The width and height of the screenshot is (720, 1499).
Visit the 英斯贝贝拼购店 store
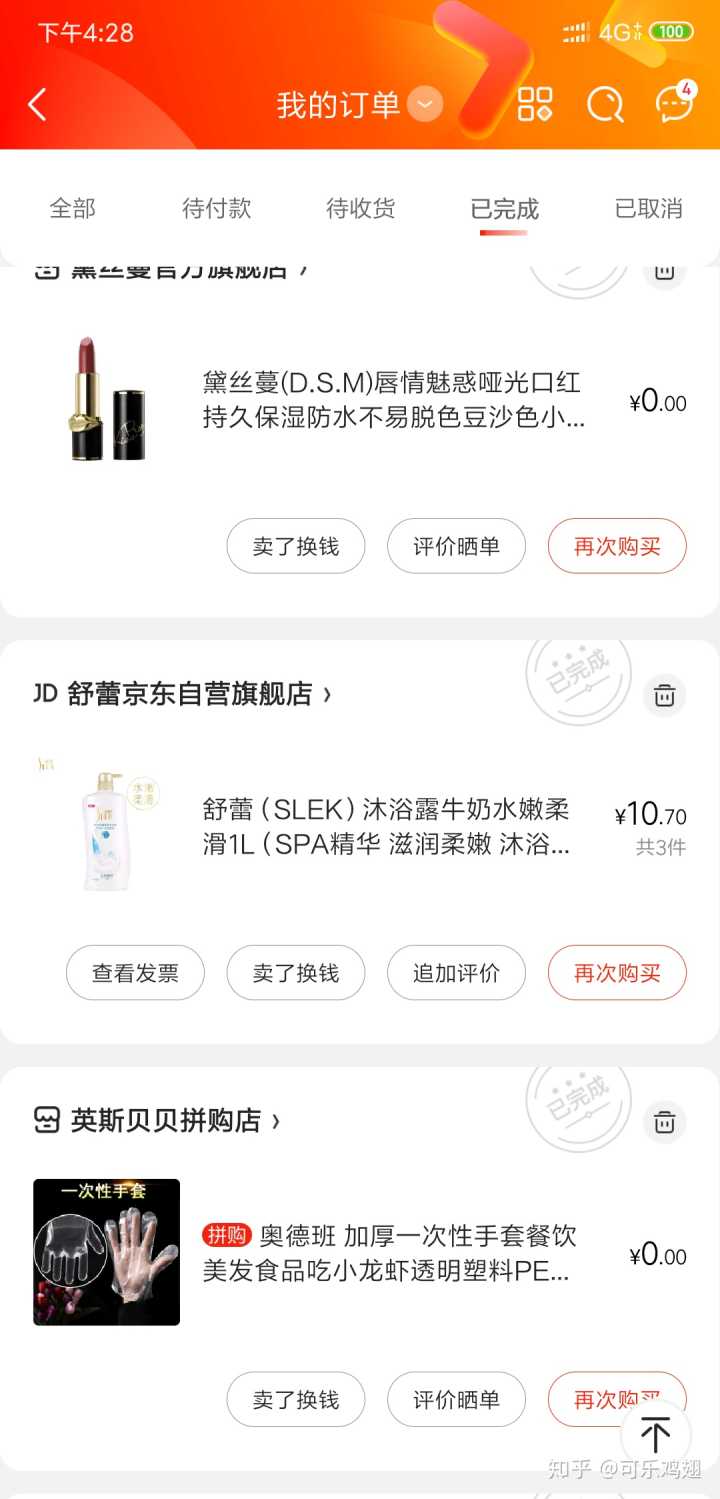click(x=166, y=1121)
